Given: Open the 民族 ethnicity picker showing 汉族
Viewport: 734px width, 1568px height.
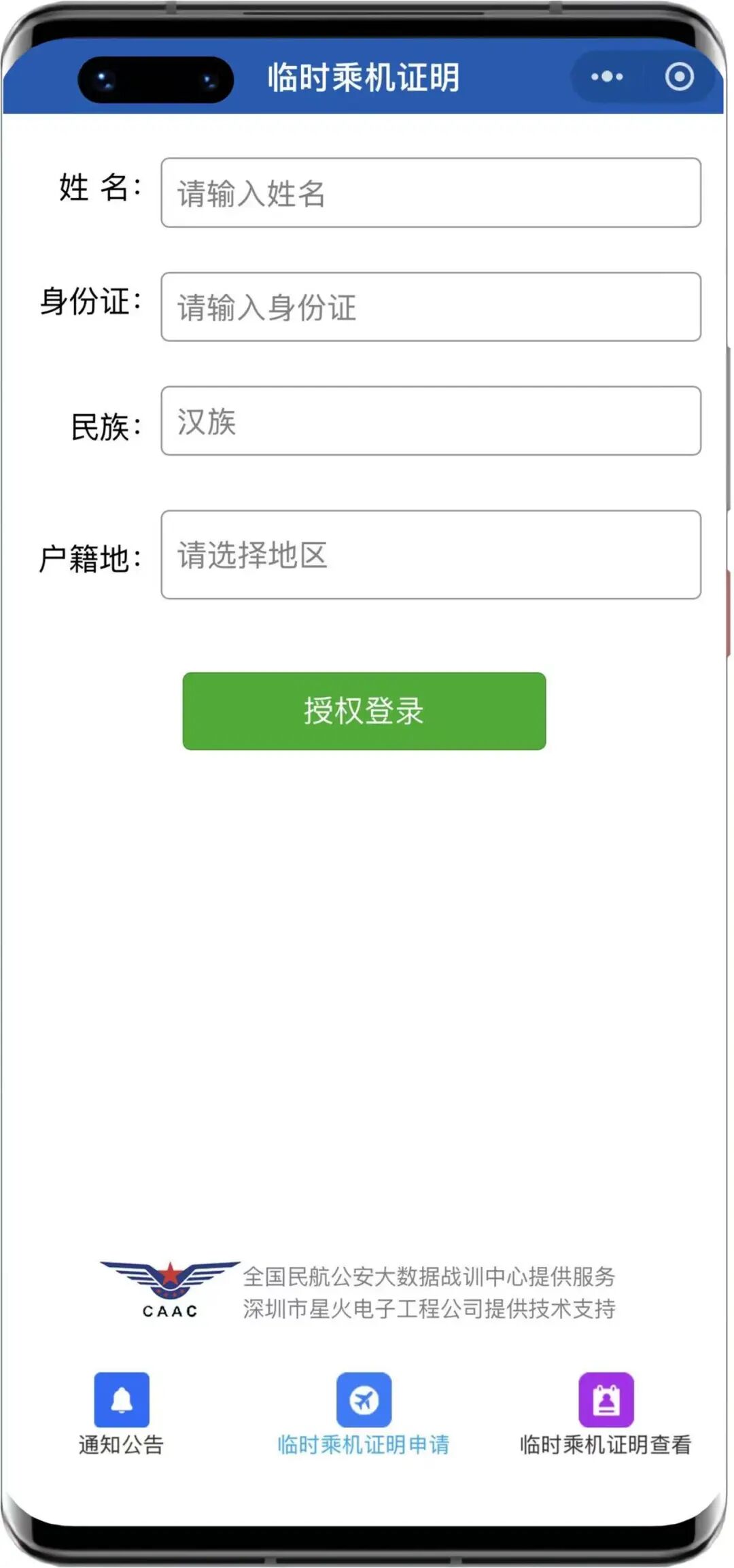Looking at the screenshot, I should click(x=430, y=422).
